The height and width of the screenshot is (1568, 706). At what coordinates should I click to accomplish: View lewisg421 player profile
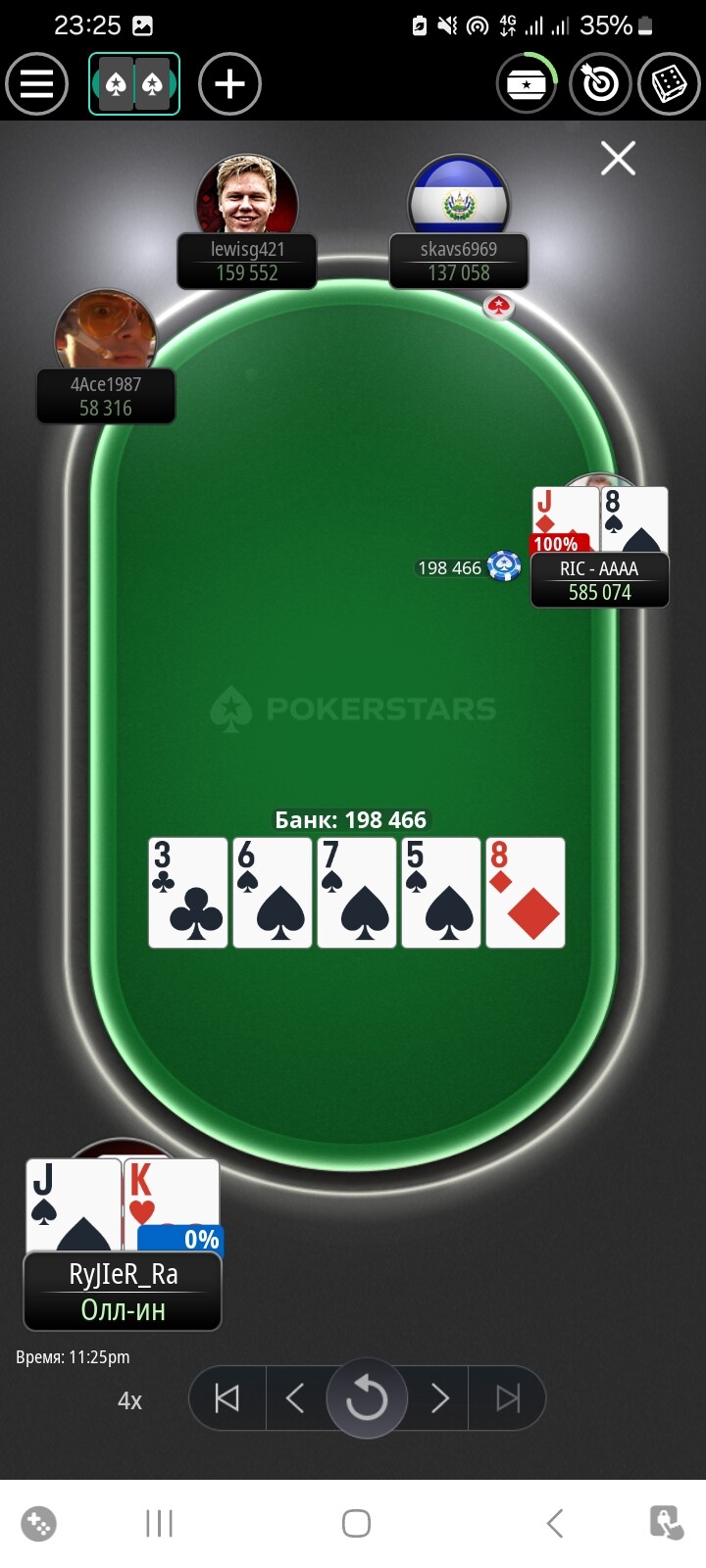click(x=247, y=194)
